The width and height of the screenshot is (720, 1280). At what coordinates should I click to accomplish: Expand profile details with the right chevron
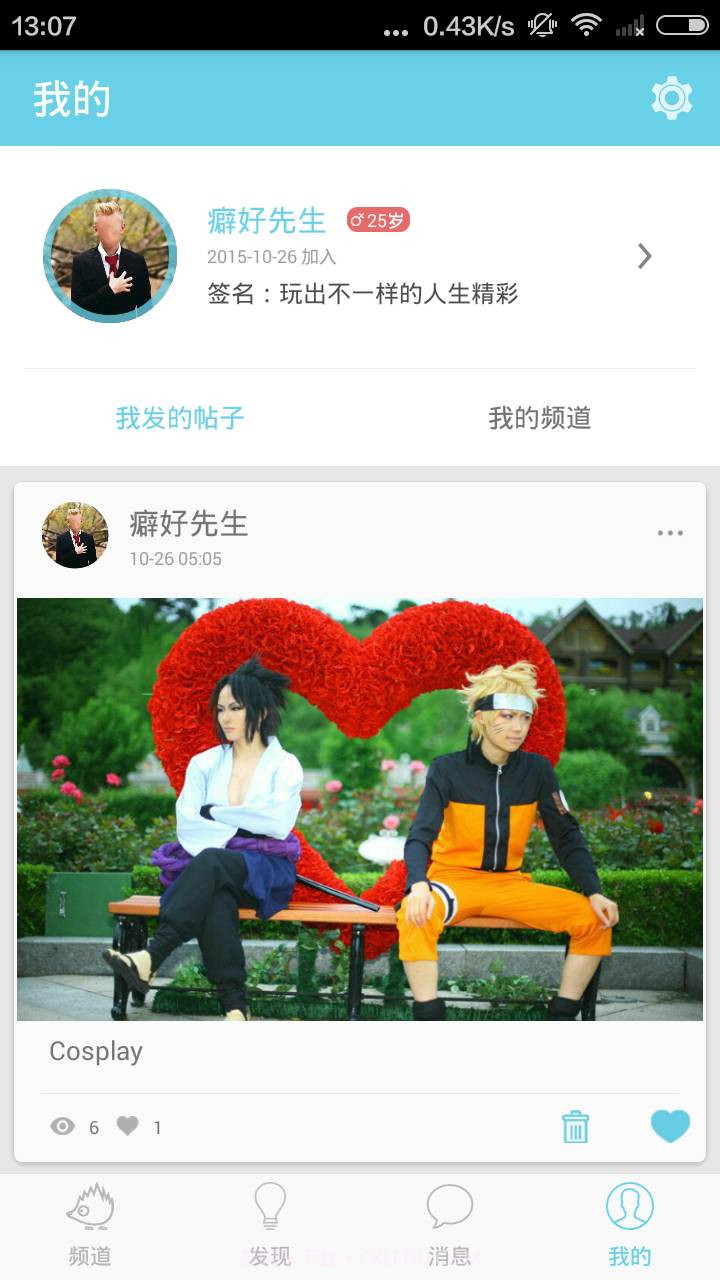tap(645, 256)
